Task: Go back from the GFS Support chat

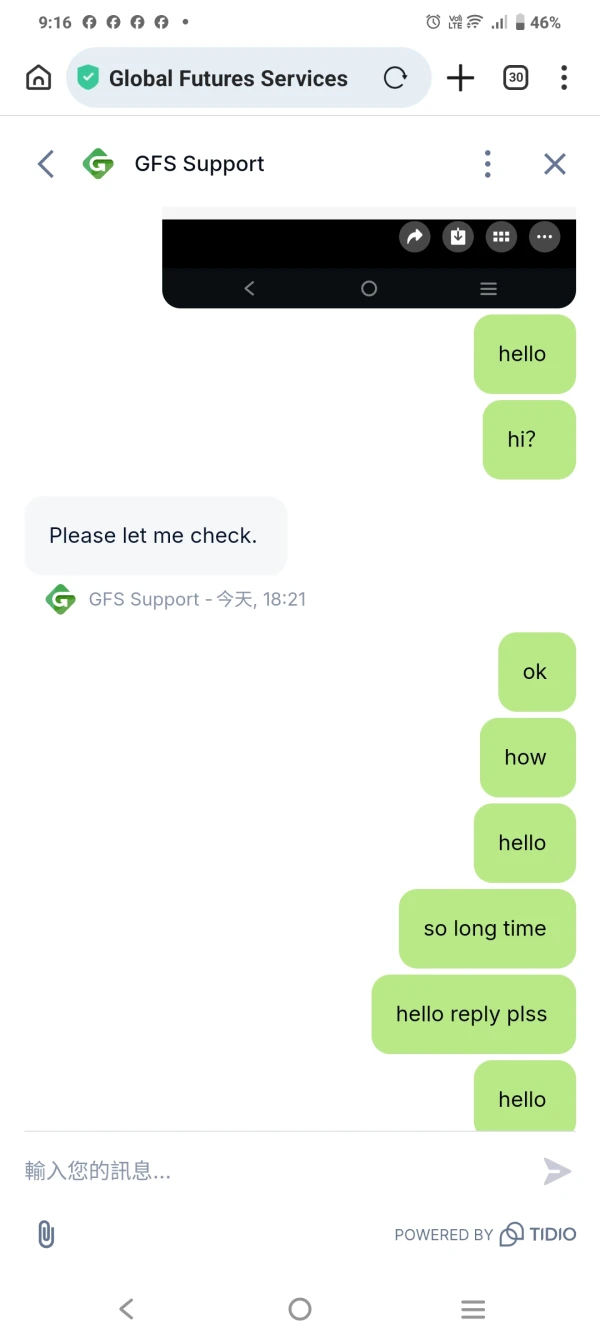Action: (x=45, y=164)
